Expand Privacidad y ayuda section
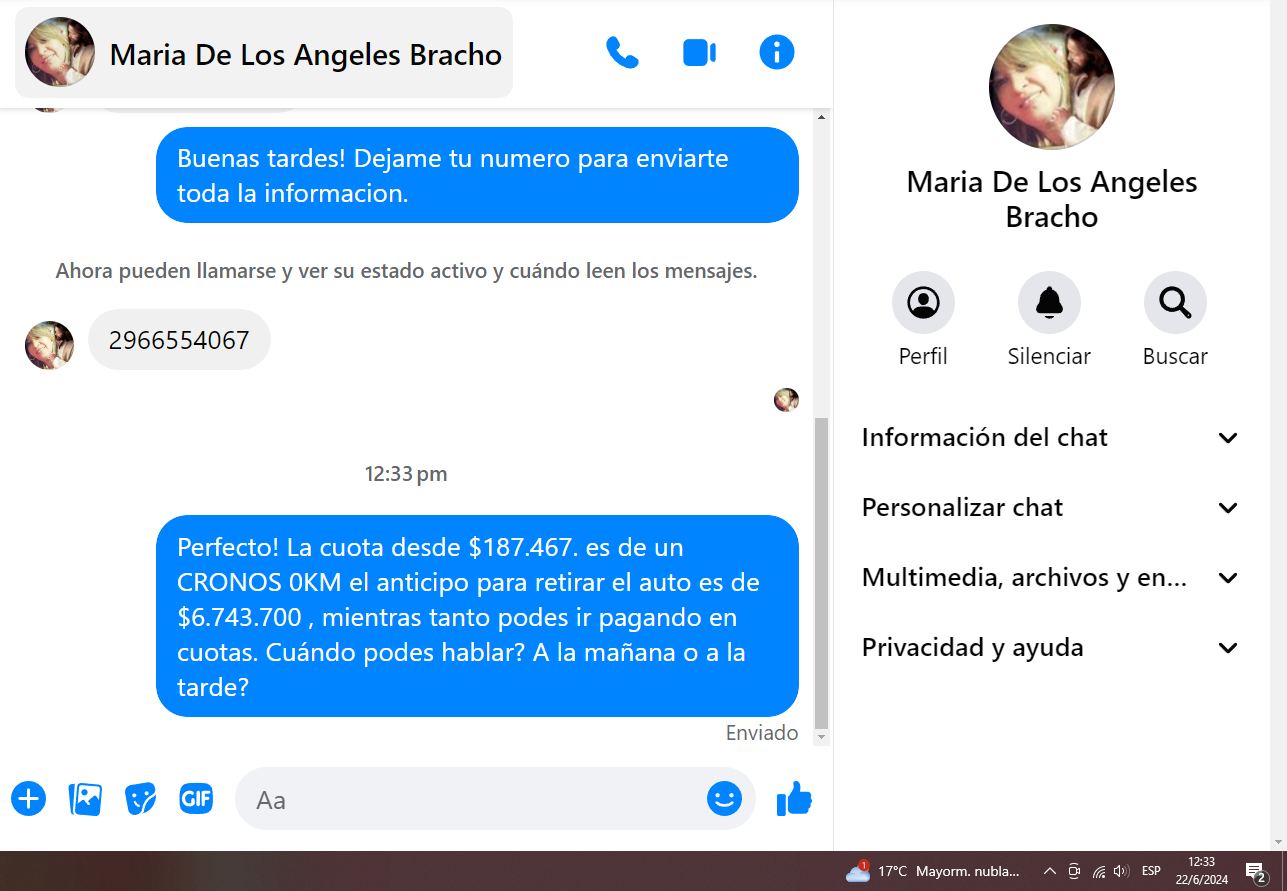The width and height of the screenshot is (1287, 891). [1050, 648]
